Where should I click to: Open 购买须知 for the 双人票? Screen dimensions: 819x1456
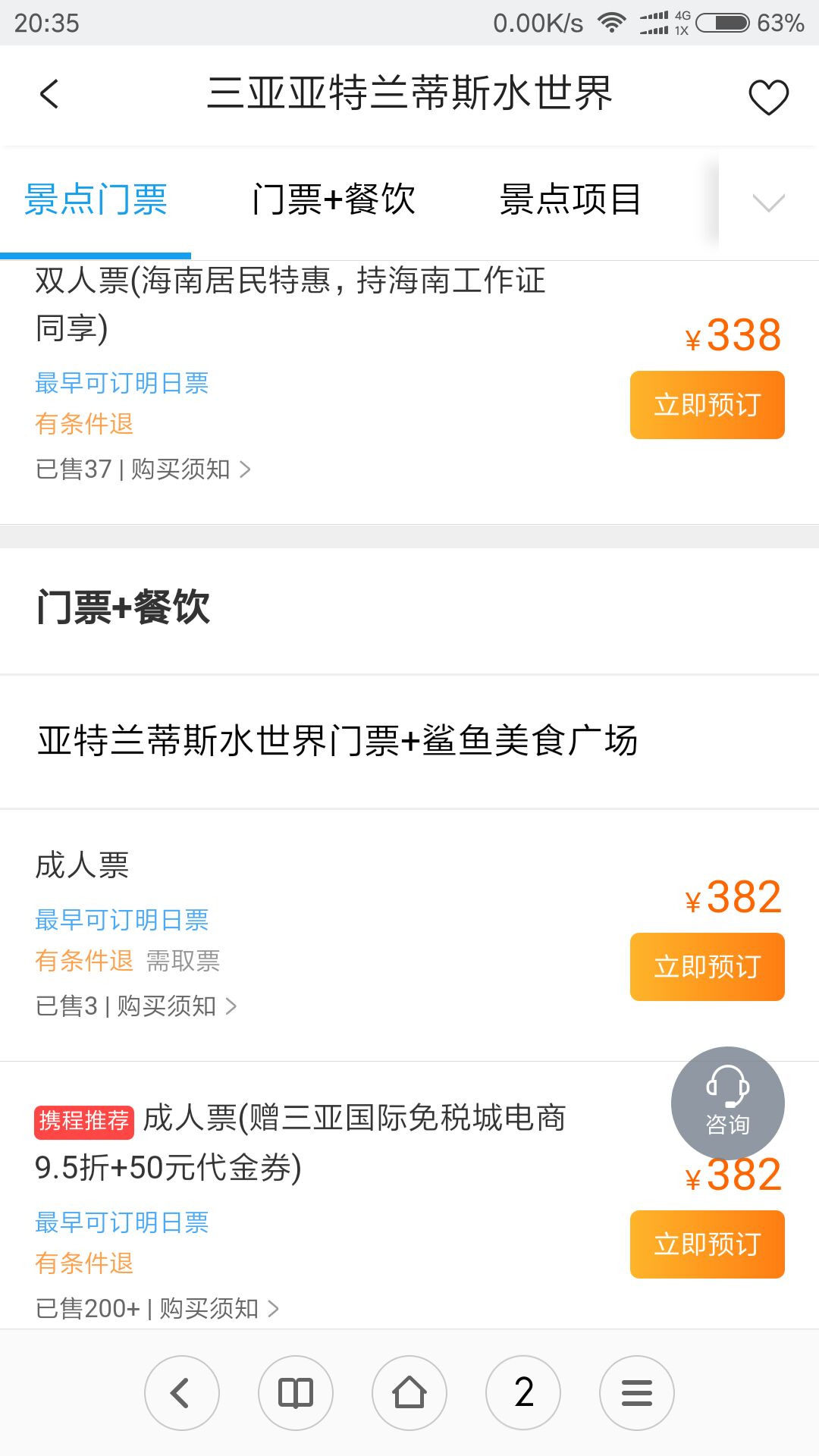[190, 469]
